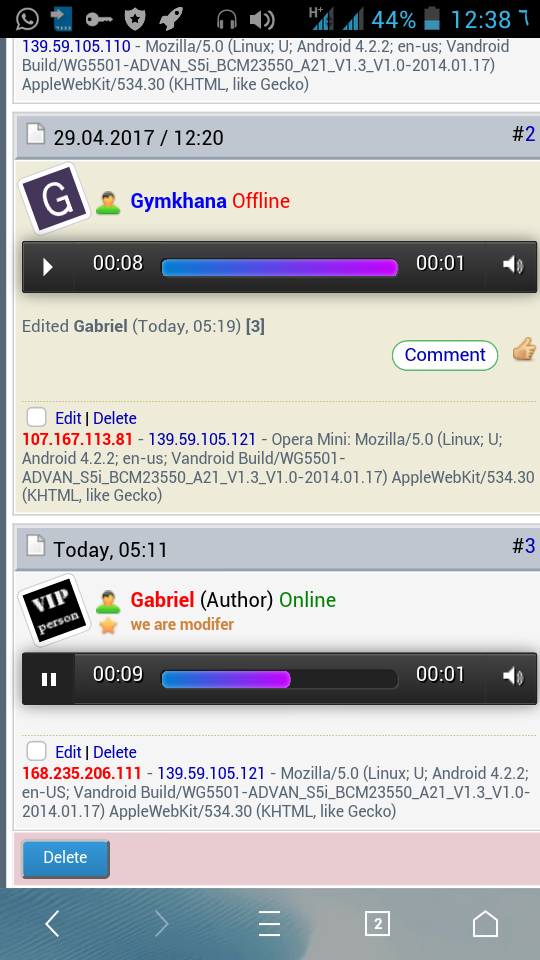Mute the volume on Gabriel's audio player

tap(512, 677)
